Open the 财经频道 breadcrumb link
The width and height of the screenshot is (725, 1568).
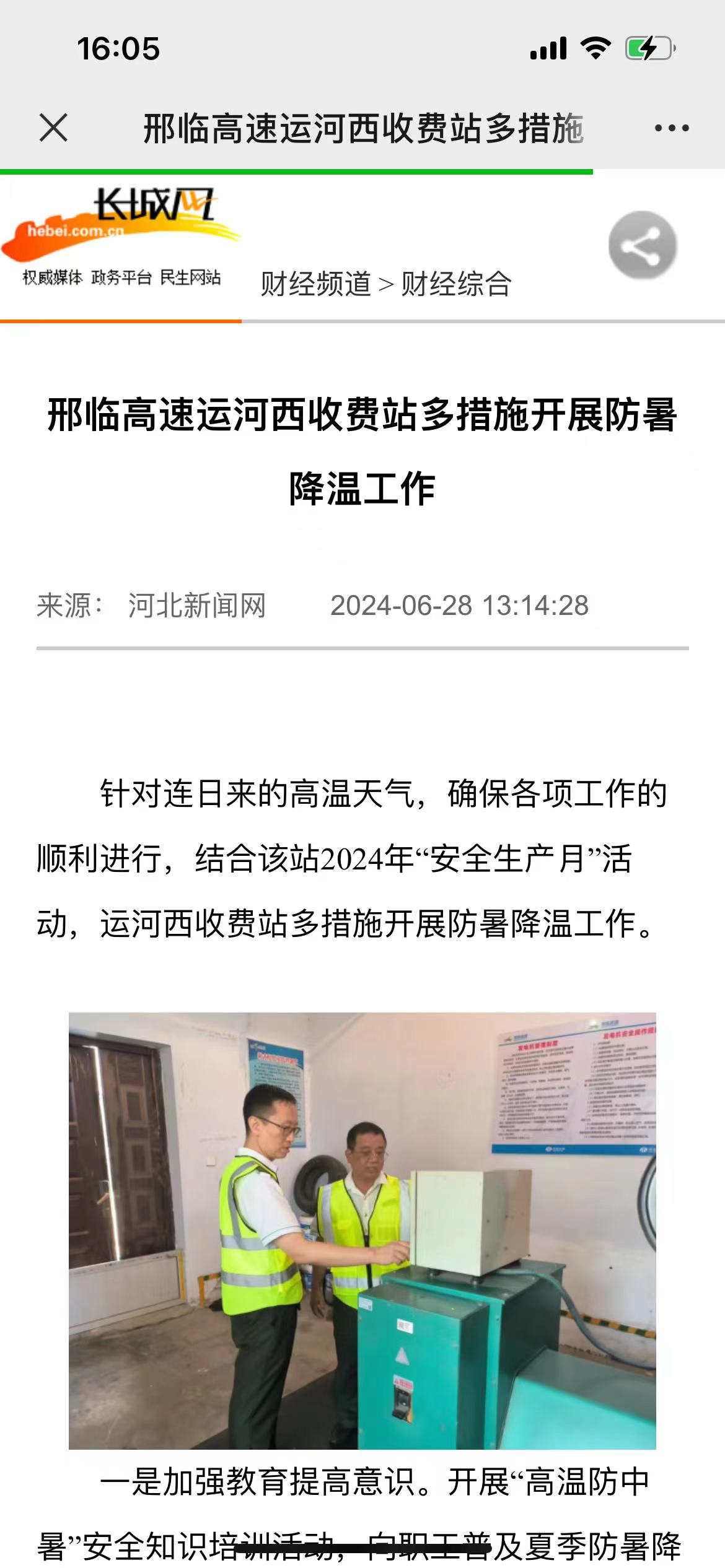click(315, 284)
